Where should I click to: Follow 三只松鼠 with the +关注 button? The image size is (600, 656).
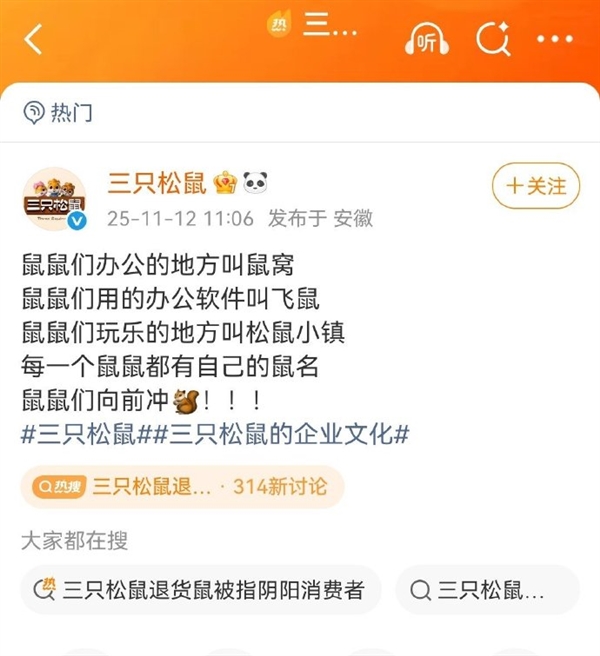pyautogui.click(x=535, y=186)
